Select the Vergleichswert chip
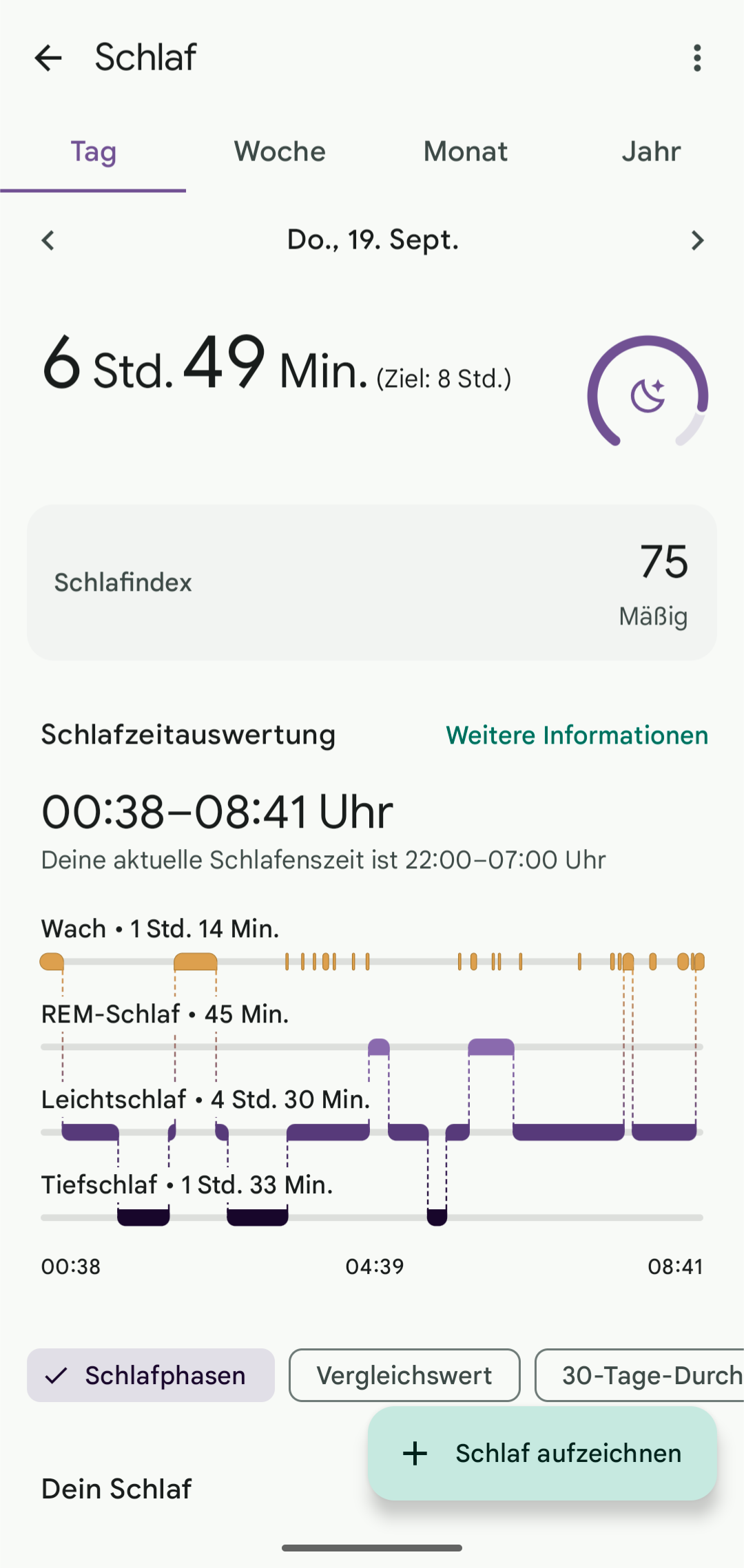The height and width of the screenshot is (1568, 744). 404,1375
